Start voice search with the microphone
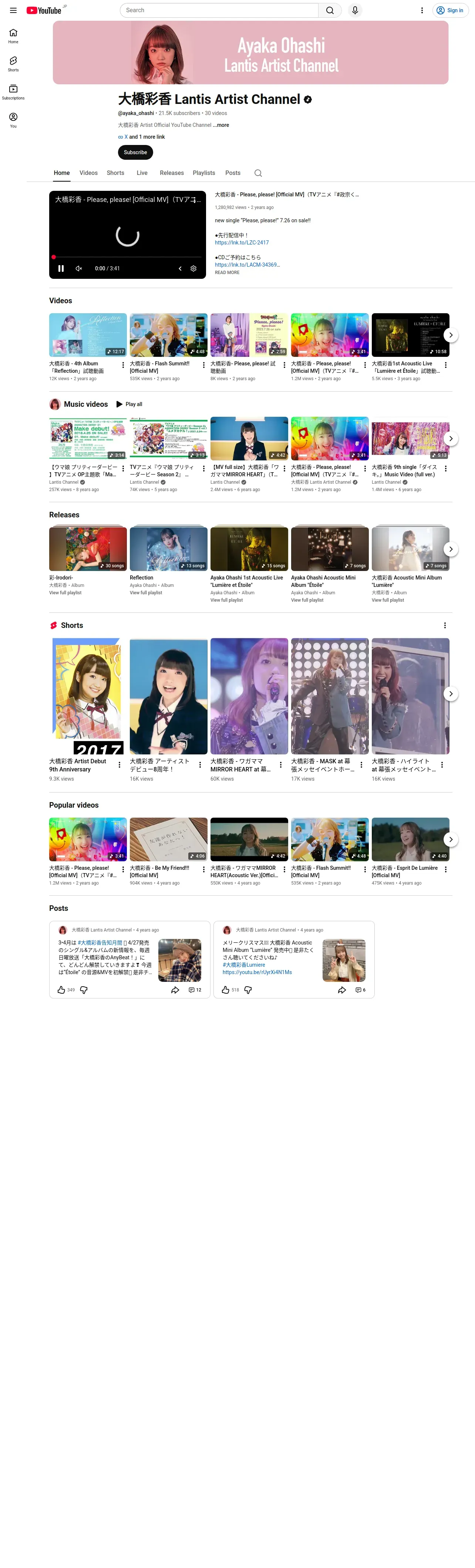Viewport: 475px width, 1568px height. (x=355, y=10)
